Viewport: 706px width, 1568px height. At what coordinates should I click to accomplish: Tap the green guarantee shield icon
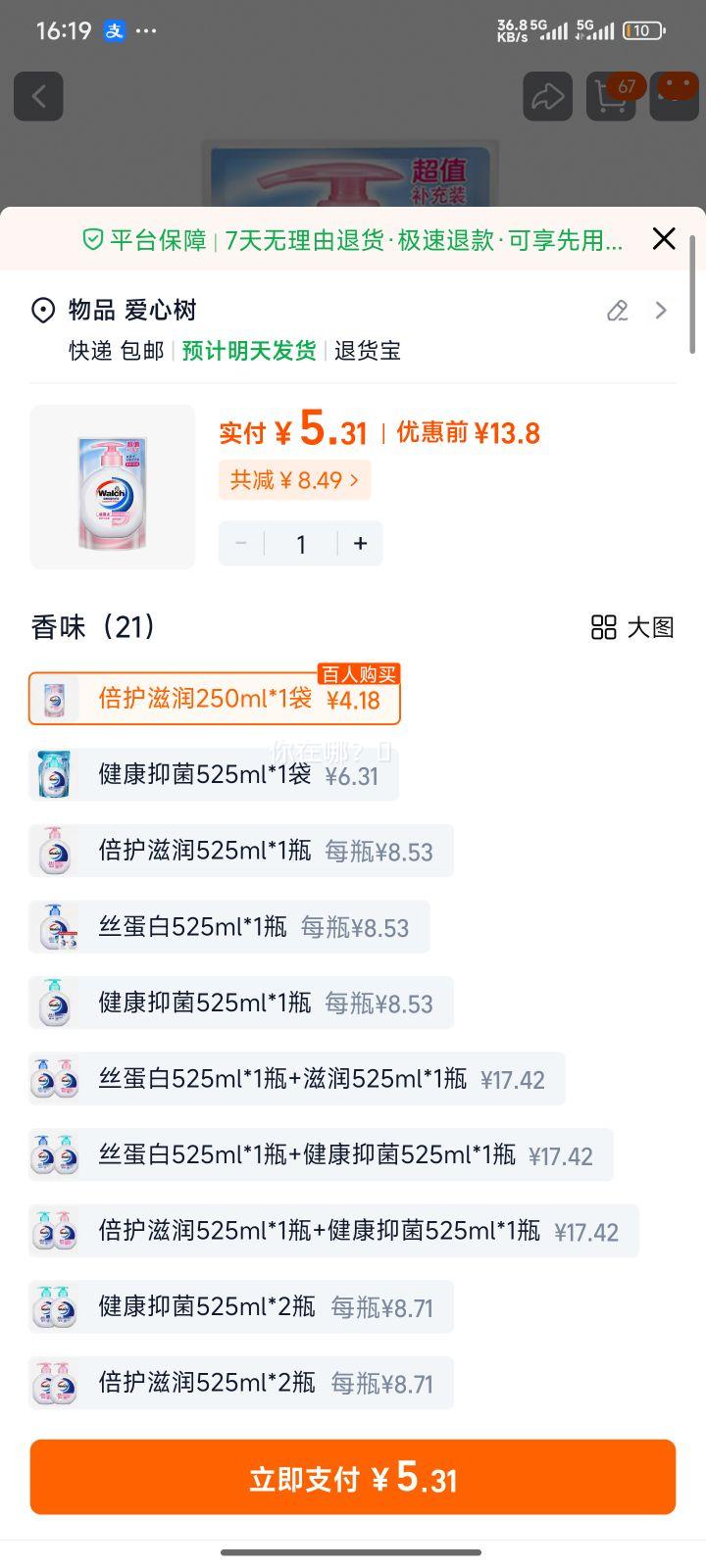(91, 240)
